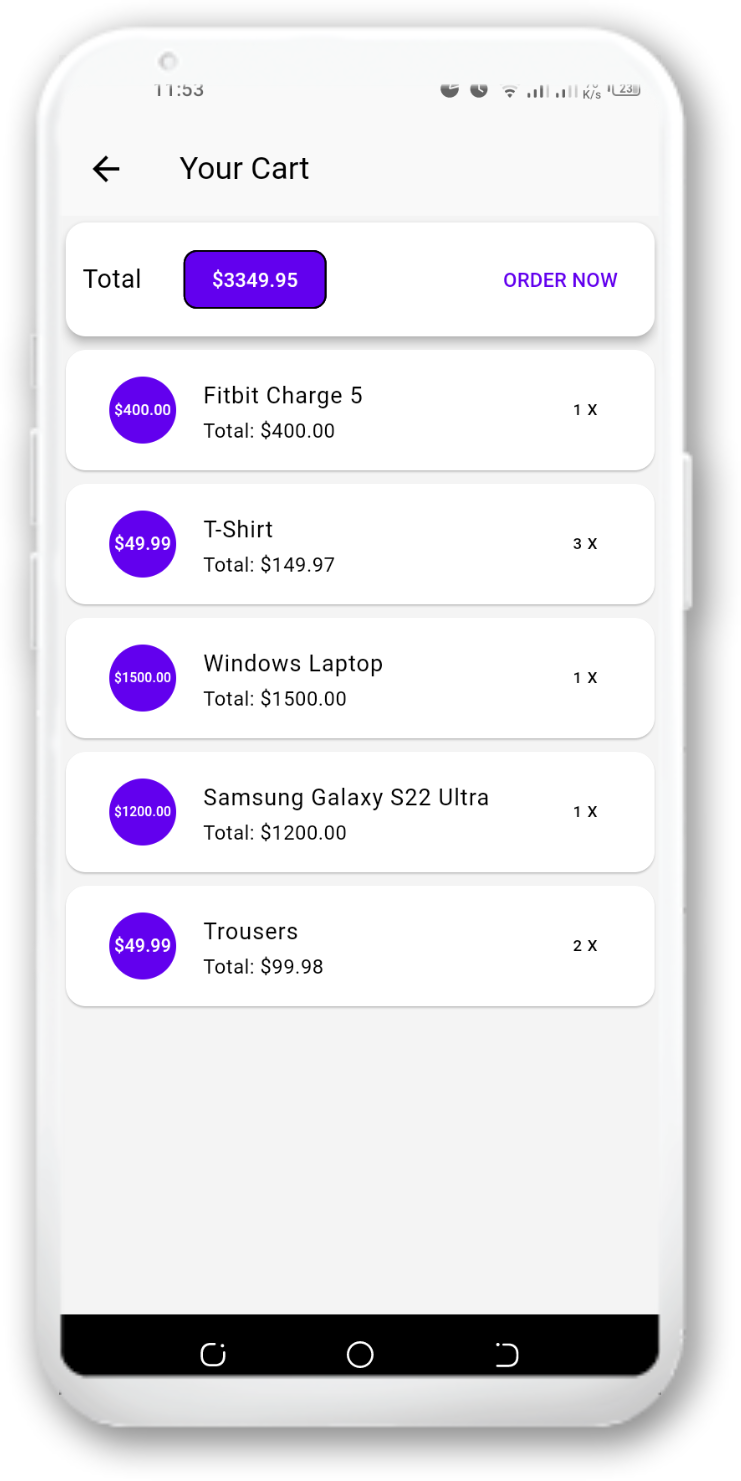741x1481 pixels.
Task: Select the Fitbit Charge 5 cart item
Action: [360, 409]
